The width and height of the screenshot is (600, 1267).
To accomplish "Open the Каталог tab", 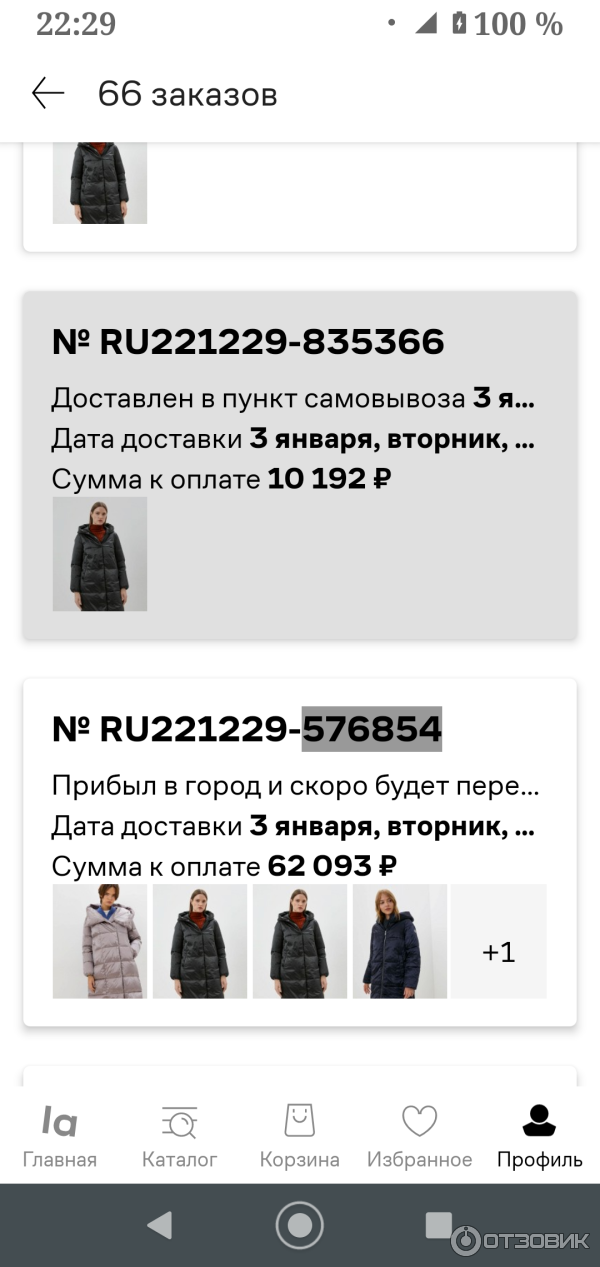I will point(180,1136).
